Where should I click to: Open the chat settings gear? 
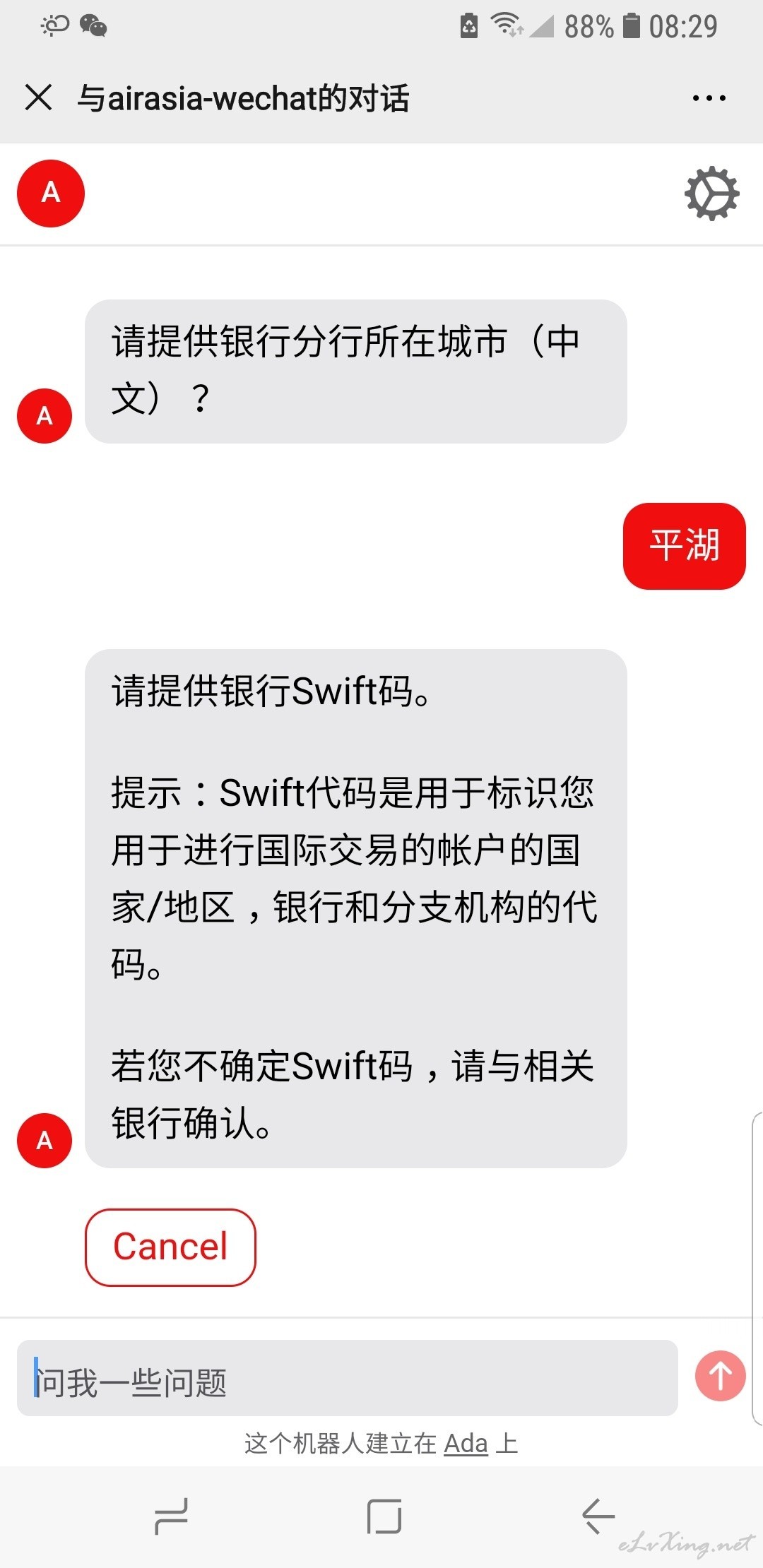pos(711,194)
